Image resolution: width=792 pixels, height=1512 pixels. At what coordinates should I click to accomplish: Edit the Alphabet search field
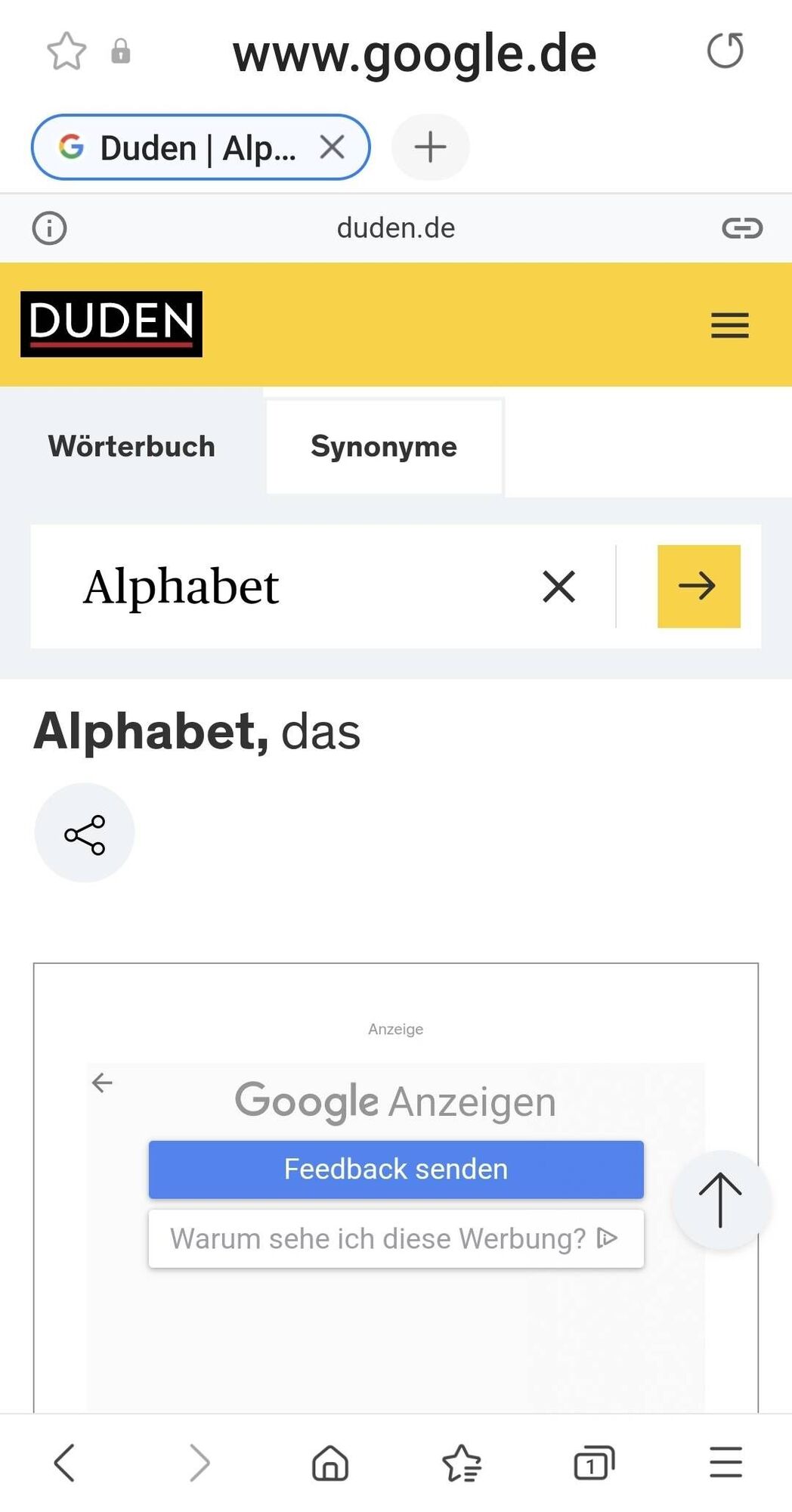point(287,587)
